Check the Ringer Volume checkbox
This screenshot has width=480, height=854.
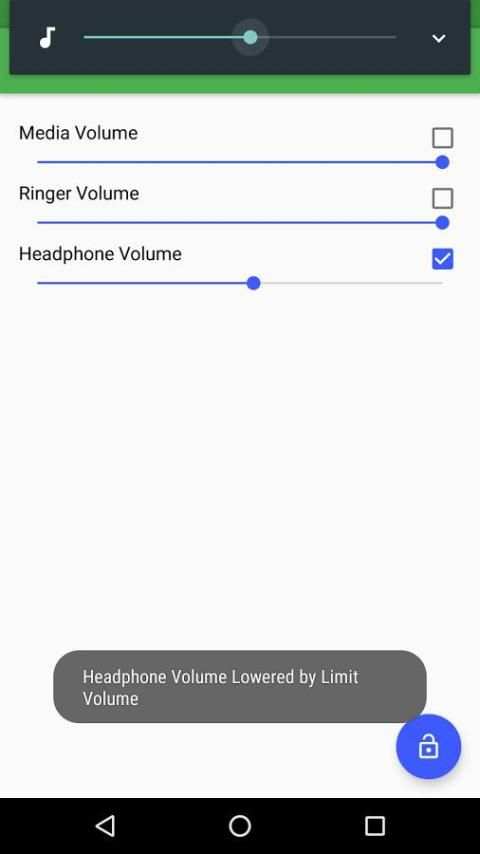click(442, 198)
